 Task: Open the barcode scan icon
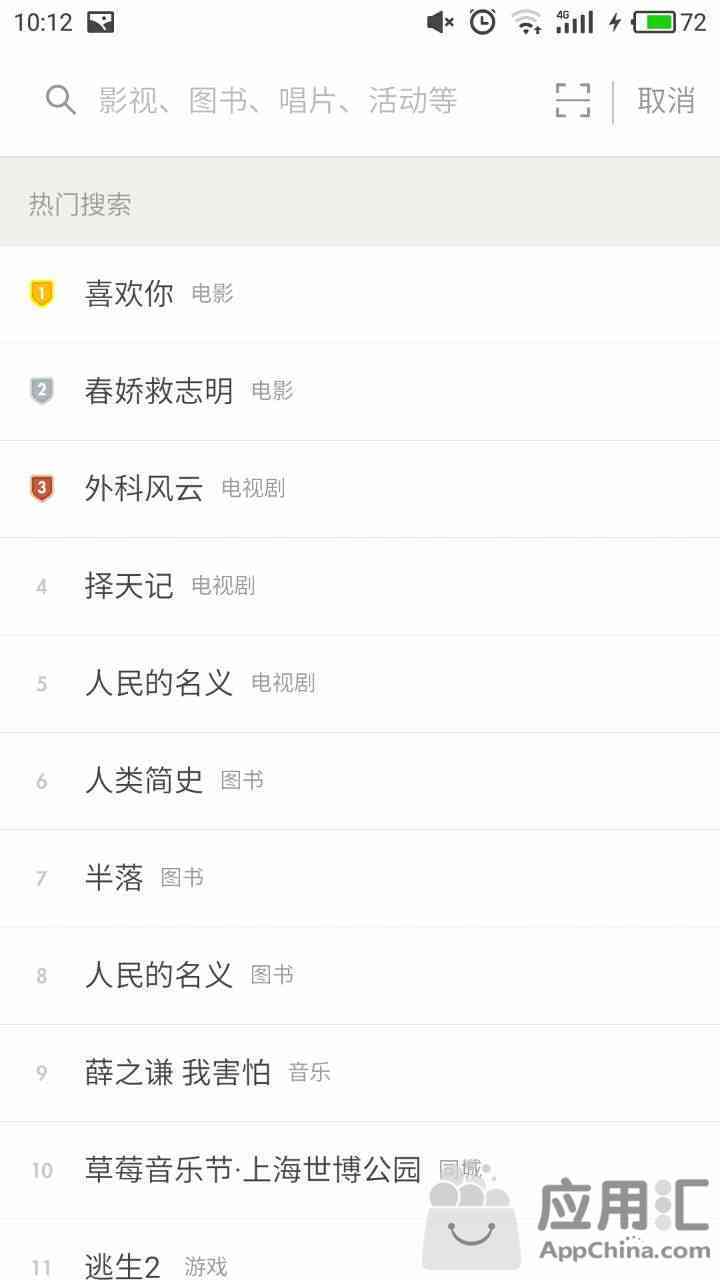pyautogui.click(x=573, y=100)
